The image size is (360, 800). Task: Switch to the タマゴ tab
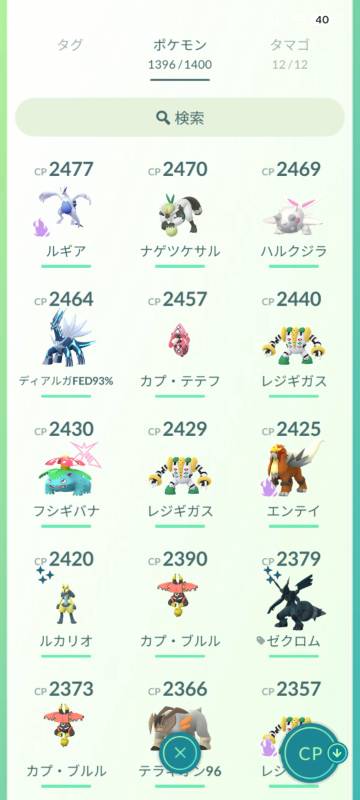click(289, 53)
